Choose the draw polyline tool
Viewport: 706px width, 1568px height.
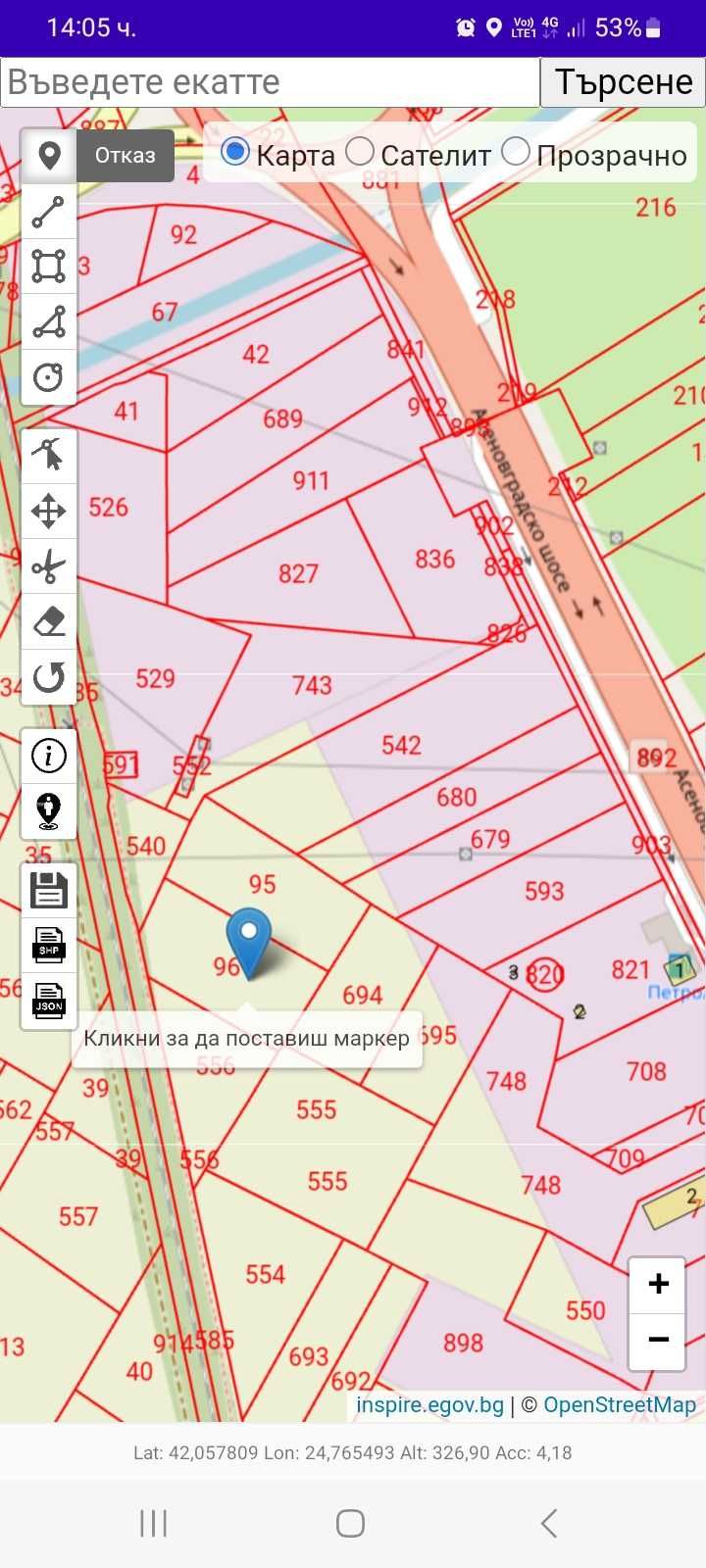[49, 211]
